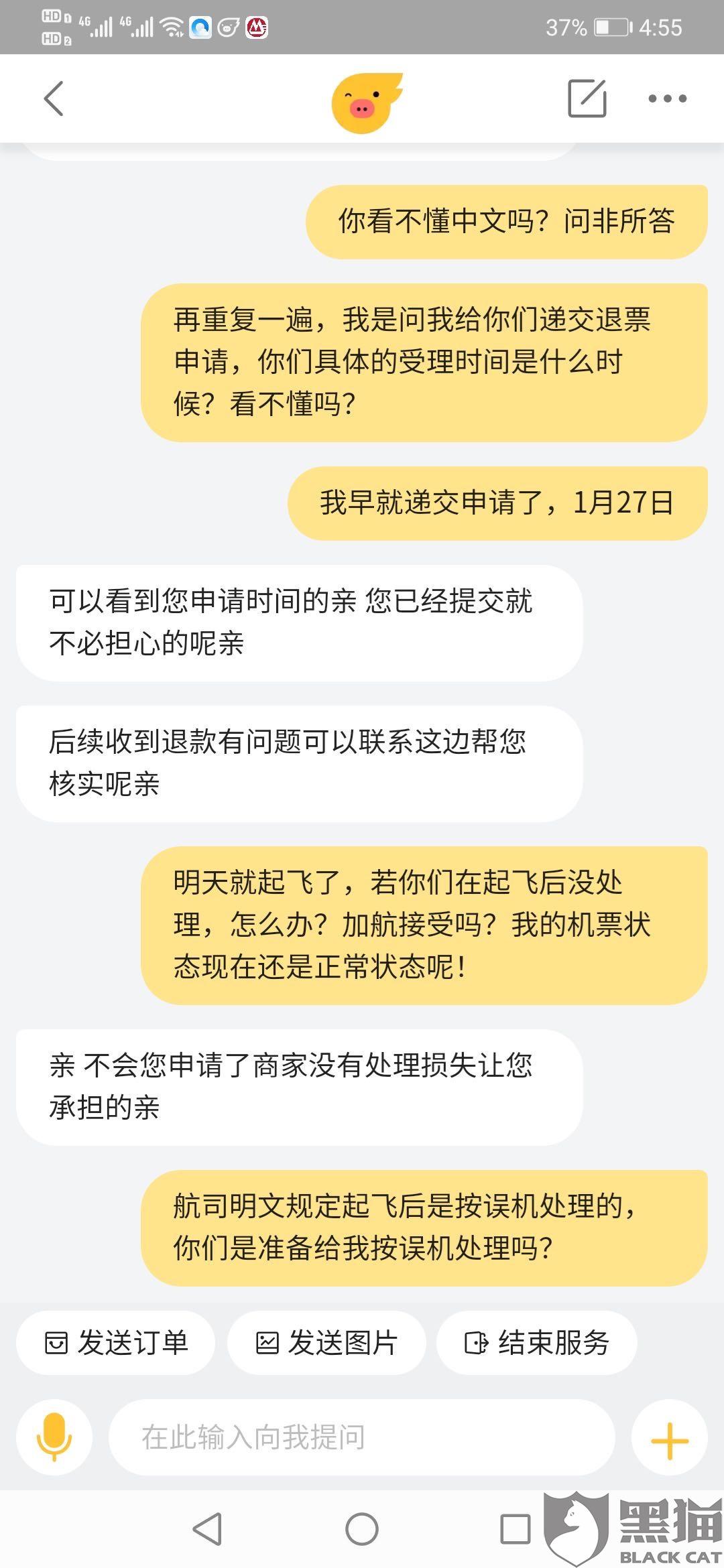Start voice input with the microphone
The height and width of the screenshot is (1568, 724).
54,1437
